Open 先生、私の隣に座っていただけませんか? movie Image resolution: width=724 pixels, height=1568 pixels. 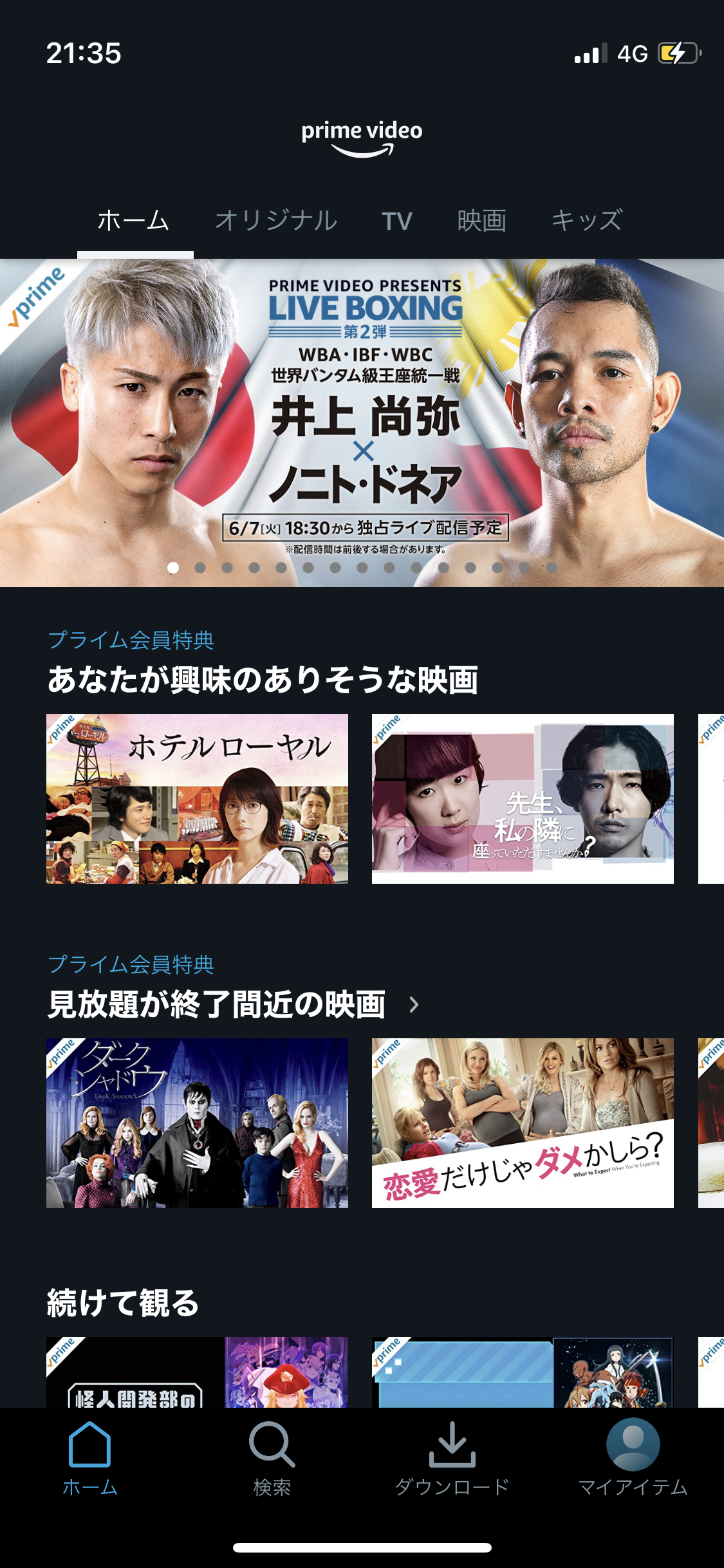tap(523, 798)
